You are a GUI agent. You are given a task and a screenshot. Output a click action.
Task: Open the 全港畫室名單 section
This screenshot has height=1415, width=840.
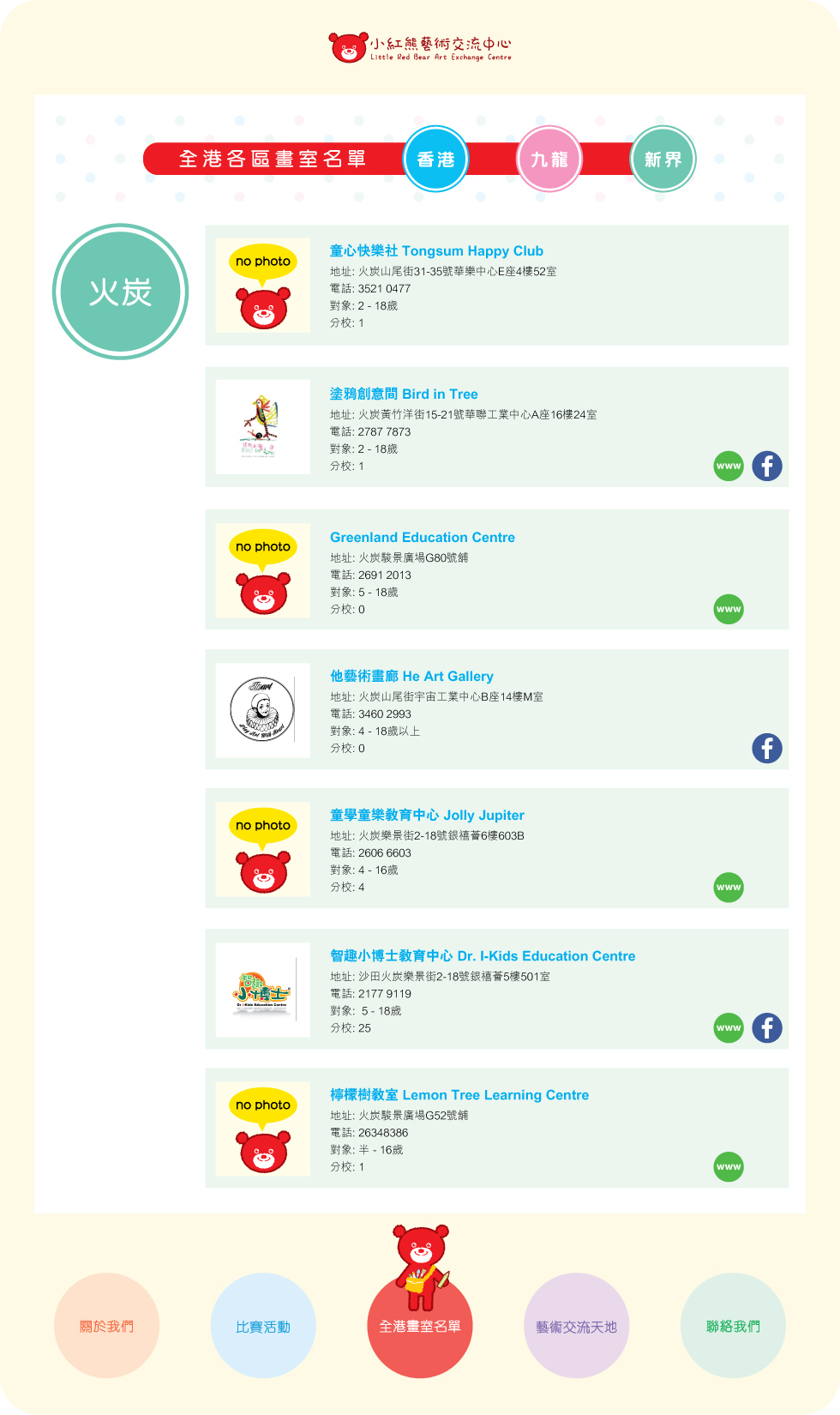(x=420, y=1326)
